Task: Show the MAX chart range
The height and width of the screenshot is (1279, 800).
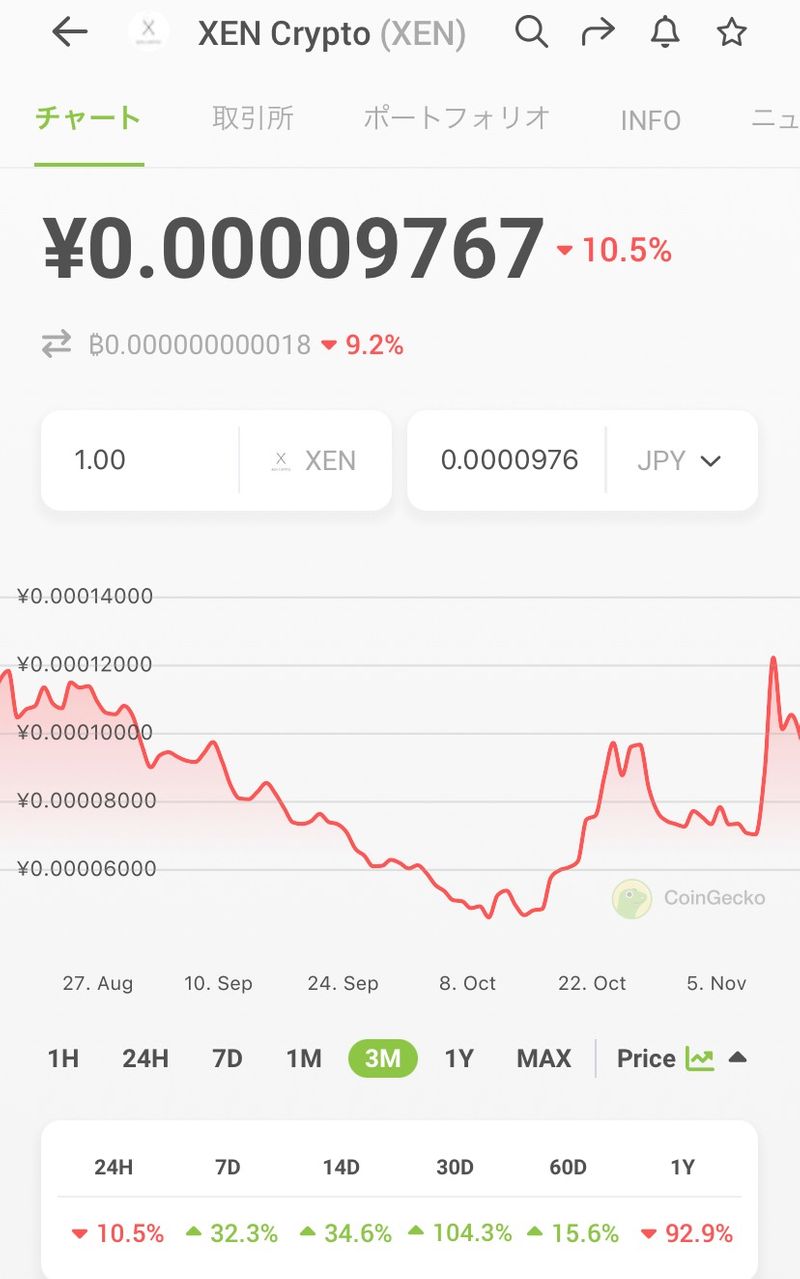Action: (544, 1058)
